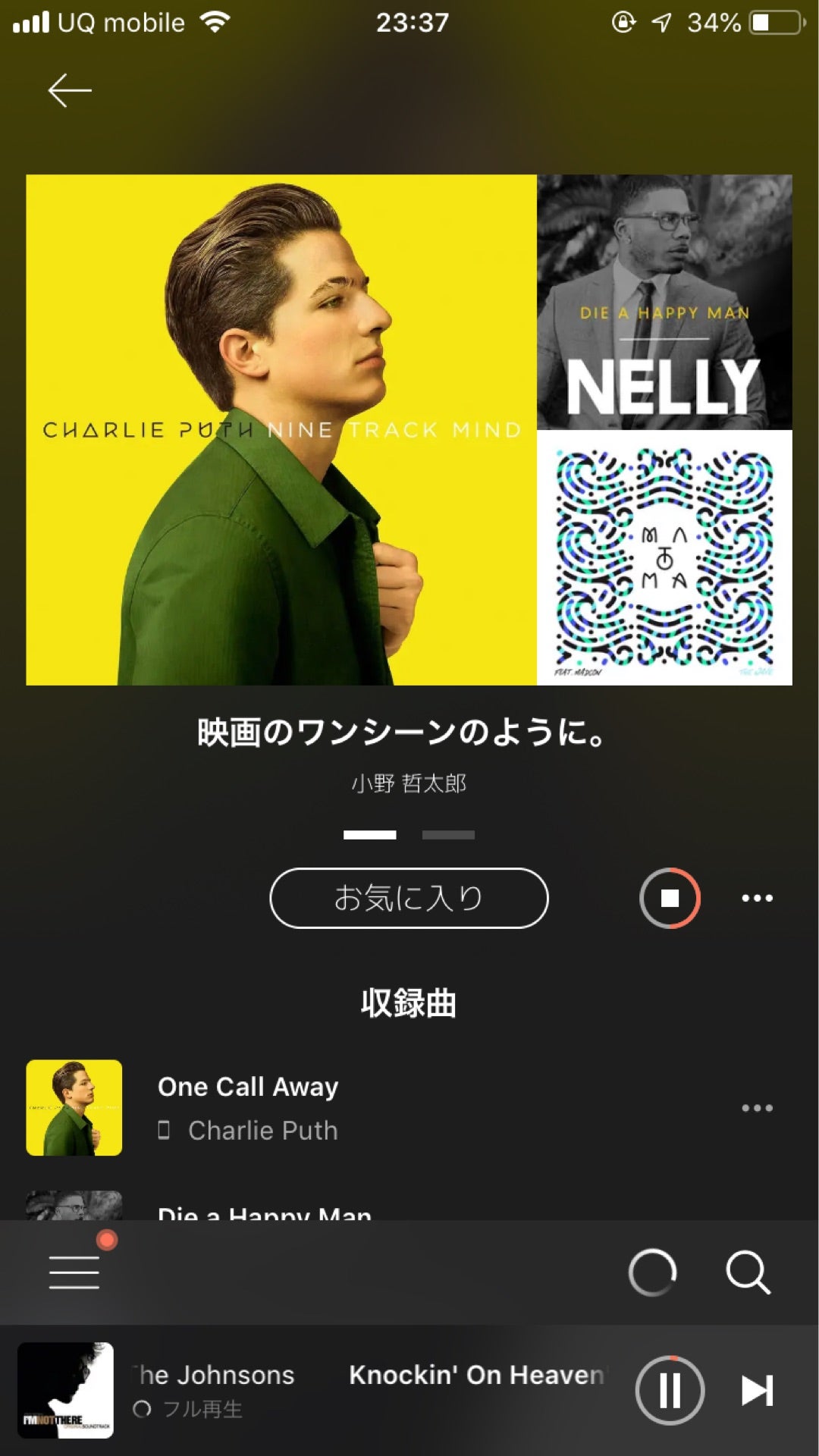Open the playlist overflow menu
This screenshot has width=819, height=1456.
757,898
